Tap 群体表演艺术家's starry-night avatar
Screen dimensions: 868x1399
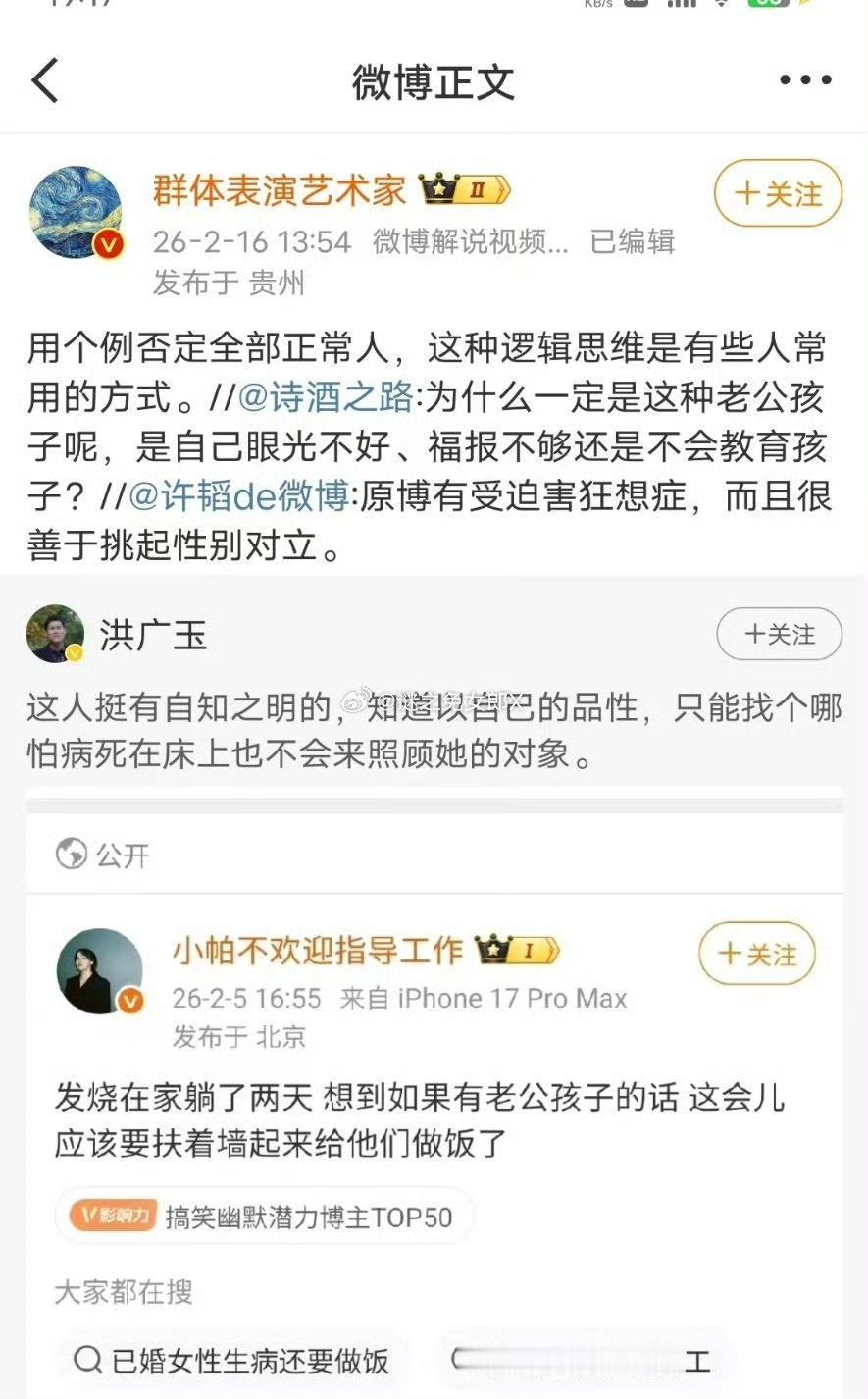(75, 211)
